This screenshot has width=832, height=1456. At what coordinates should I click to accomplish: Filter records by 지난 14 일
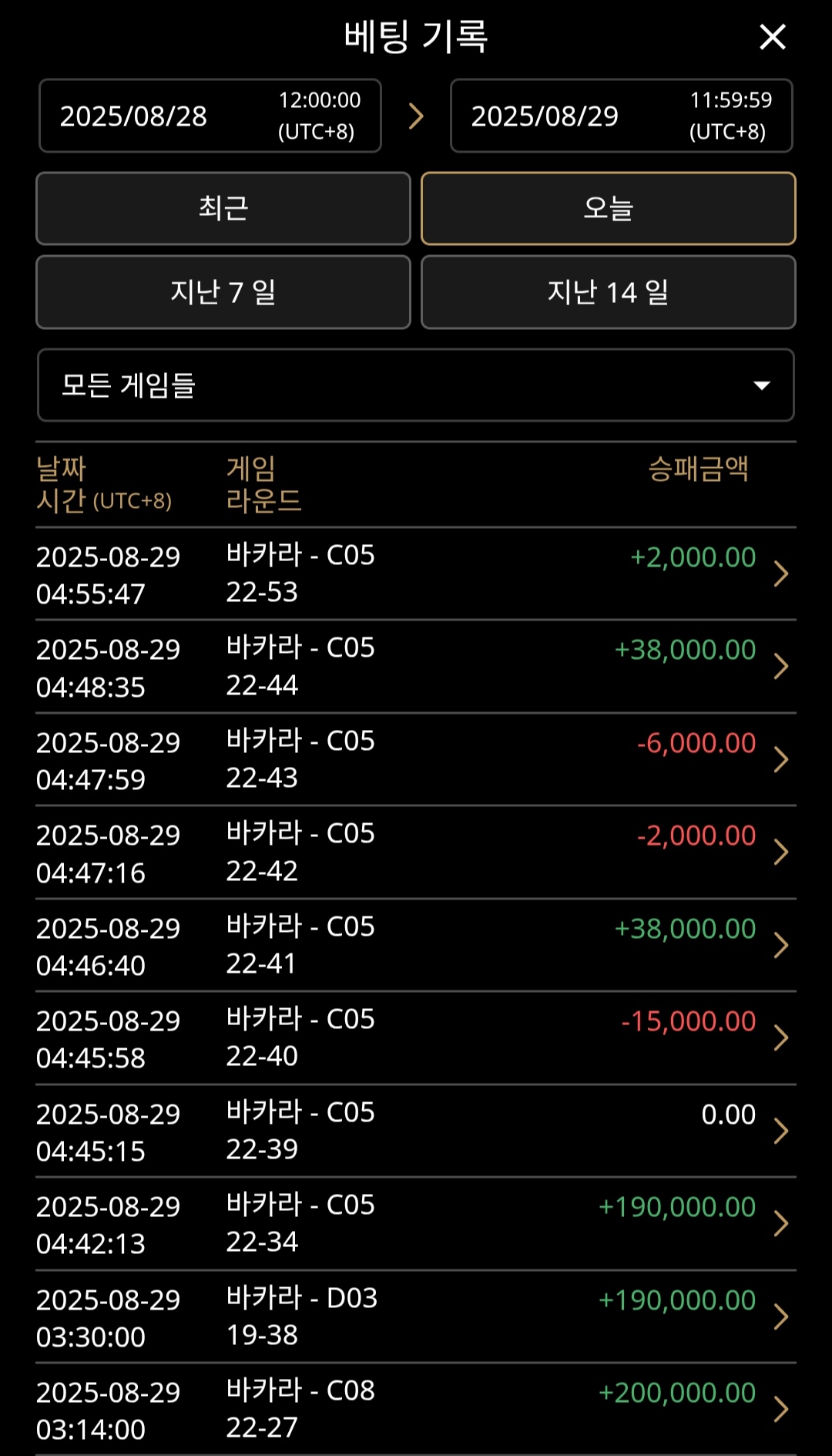pyautogui.click(x=608, y=292)
